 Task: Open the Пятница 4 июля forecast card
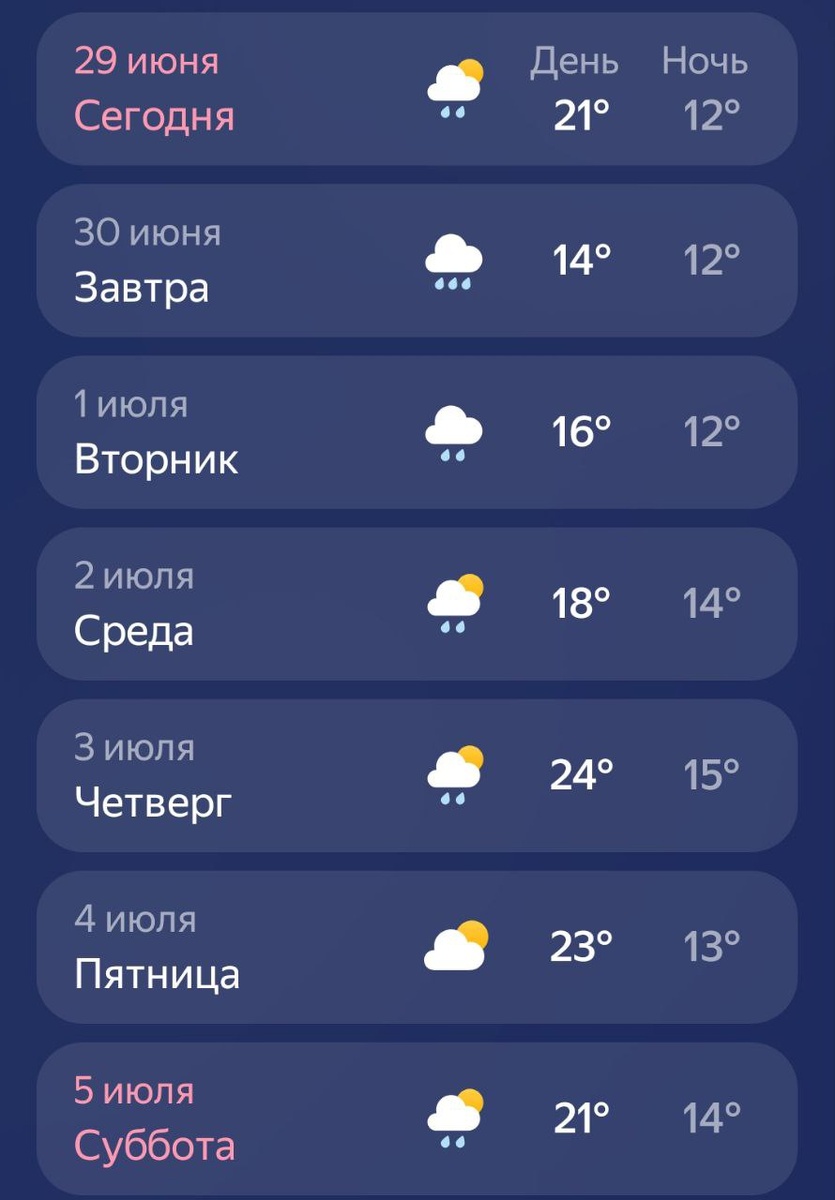click(417, 947)
